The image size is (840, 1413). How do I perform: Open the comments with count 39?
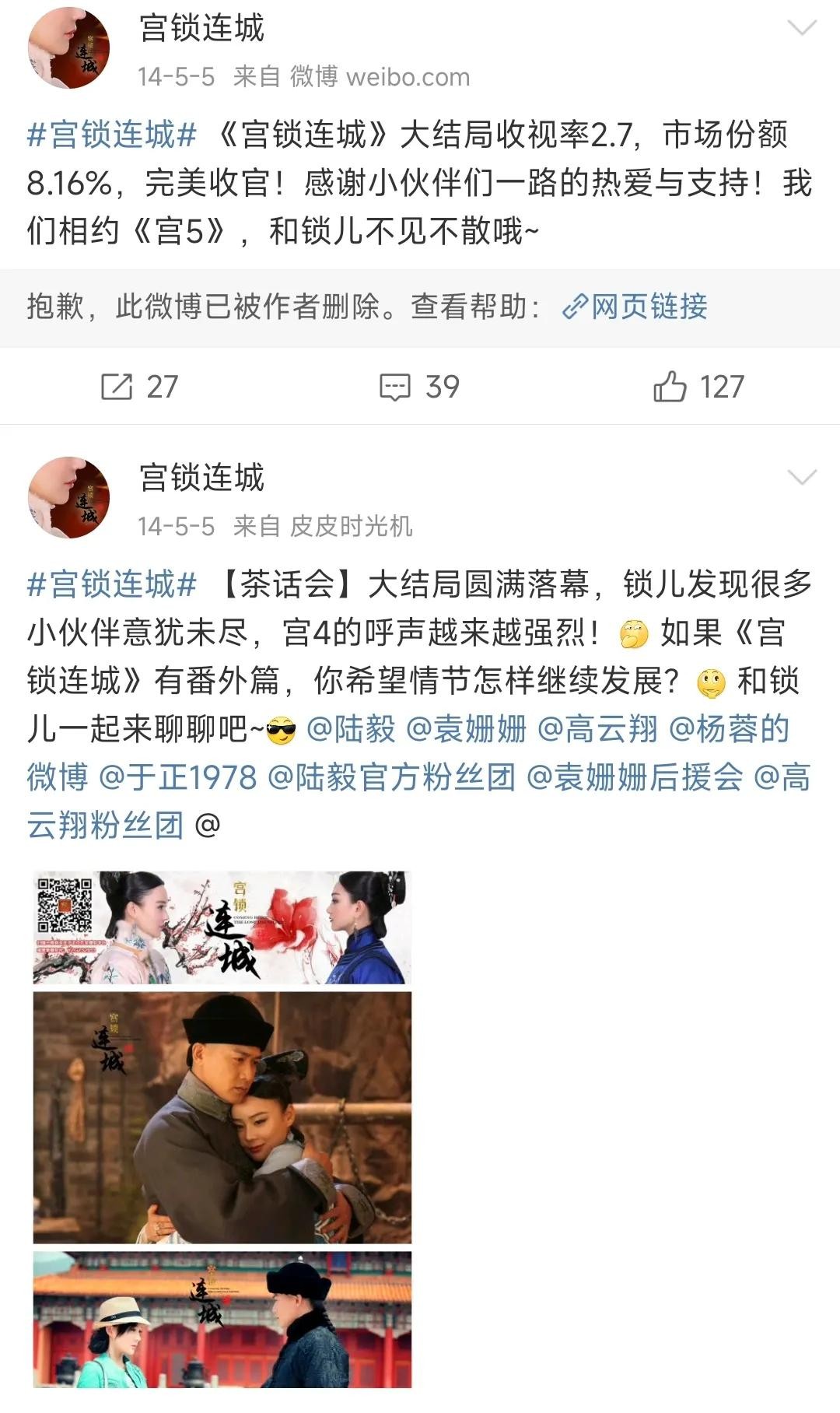(x=419, y=387)
